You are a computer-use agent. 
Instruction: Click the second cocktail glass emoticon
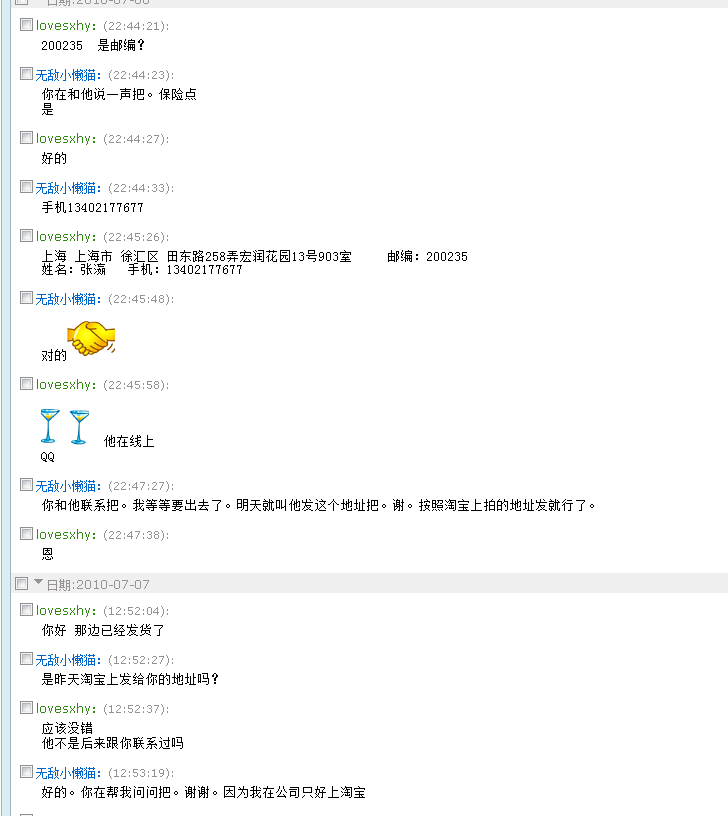pos(81,424)
